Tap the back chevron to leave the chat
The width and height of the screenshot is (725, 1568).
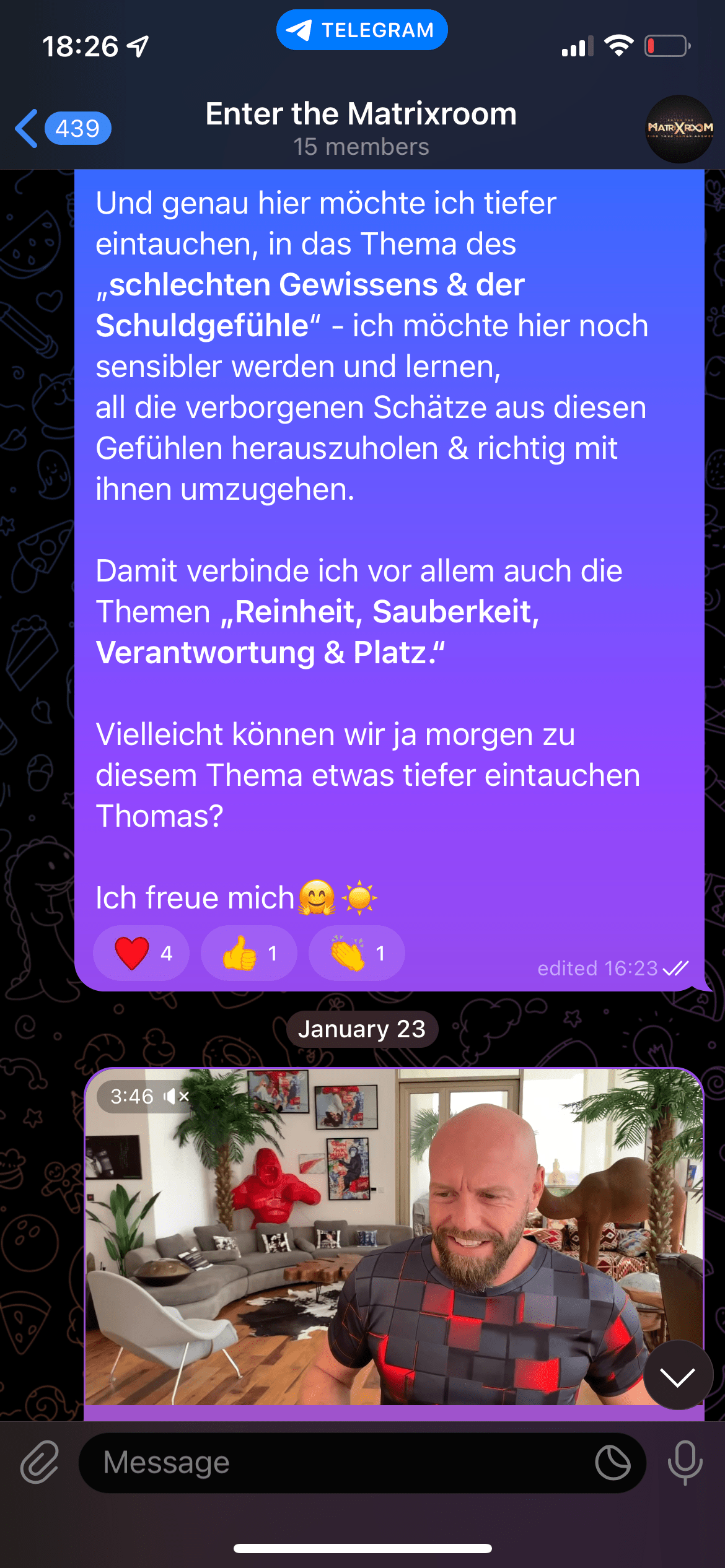click(x=25, y=129)
